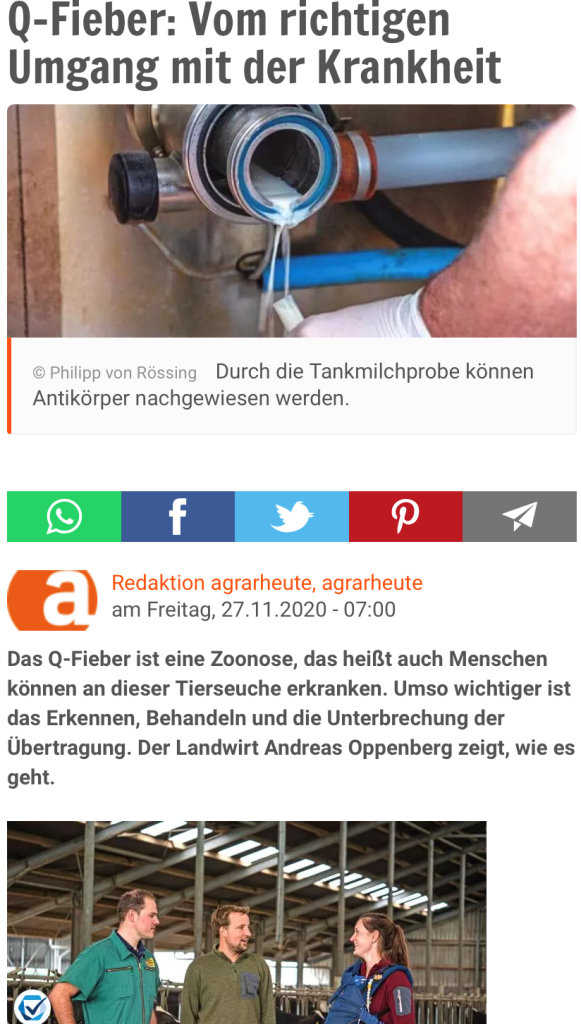Share article on Facebook
This screenshot has height=1024, width=581.
click(x=178, y=516)
